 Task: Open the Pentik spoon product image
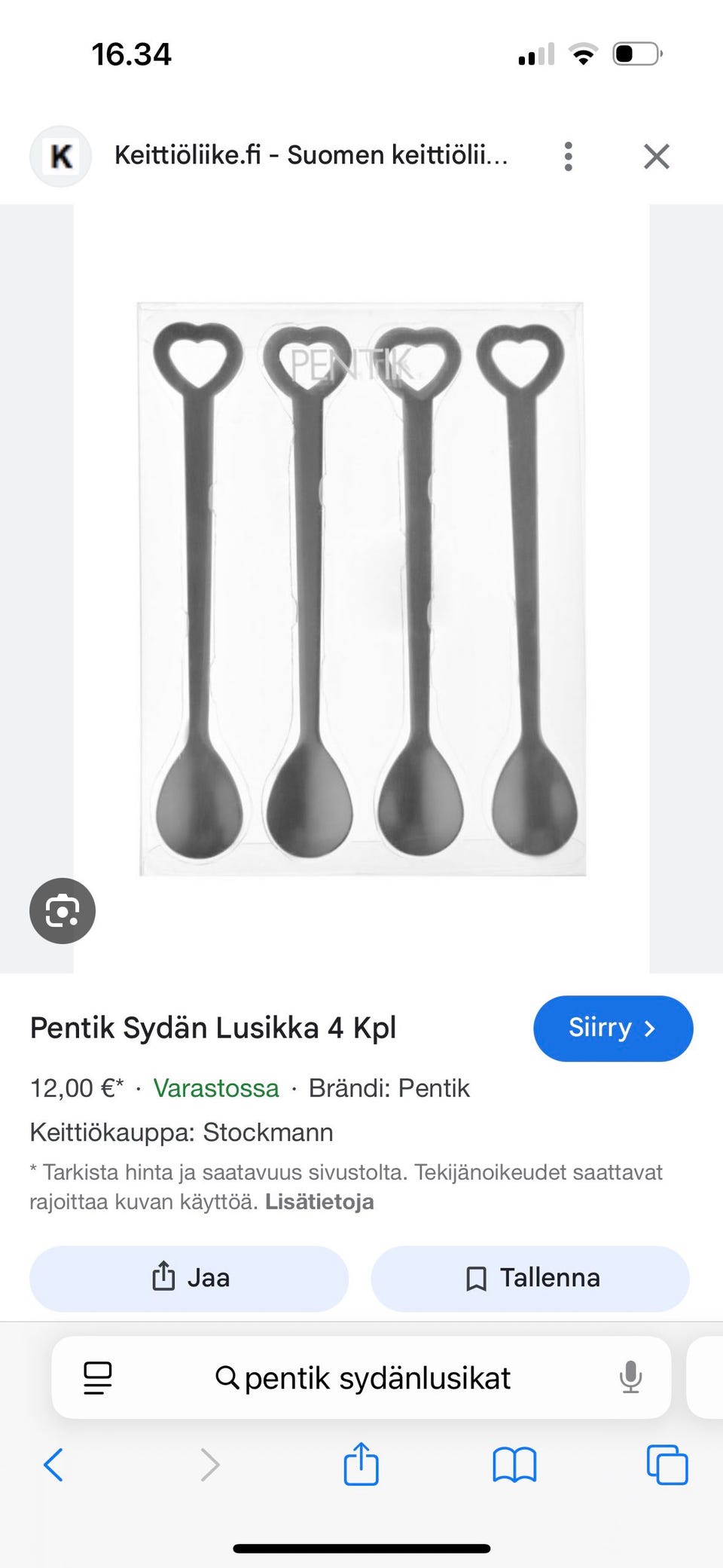pyautogui.click(x=361, y=588)
